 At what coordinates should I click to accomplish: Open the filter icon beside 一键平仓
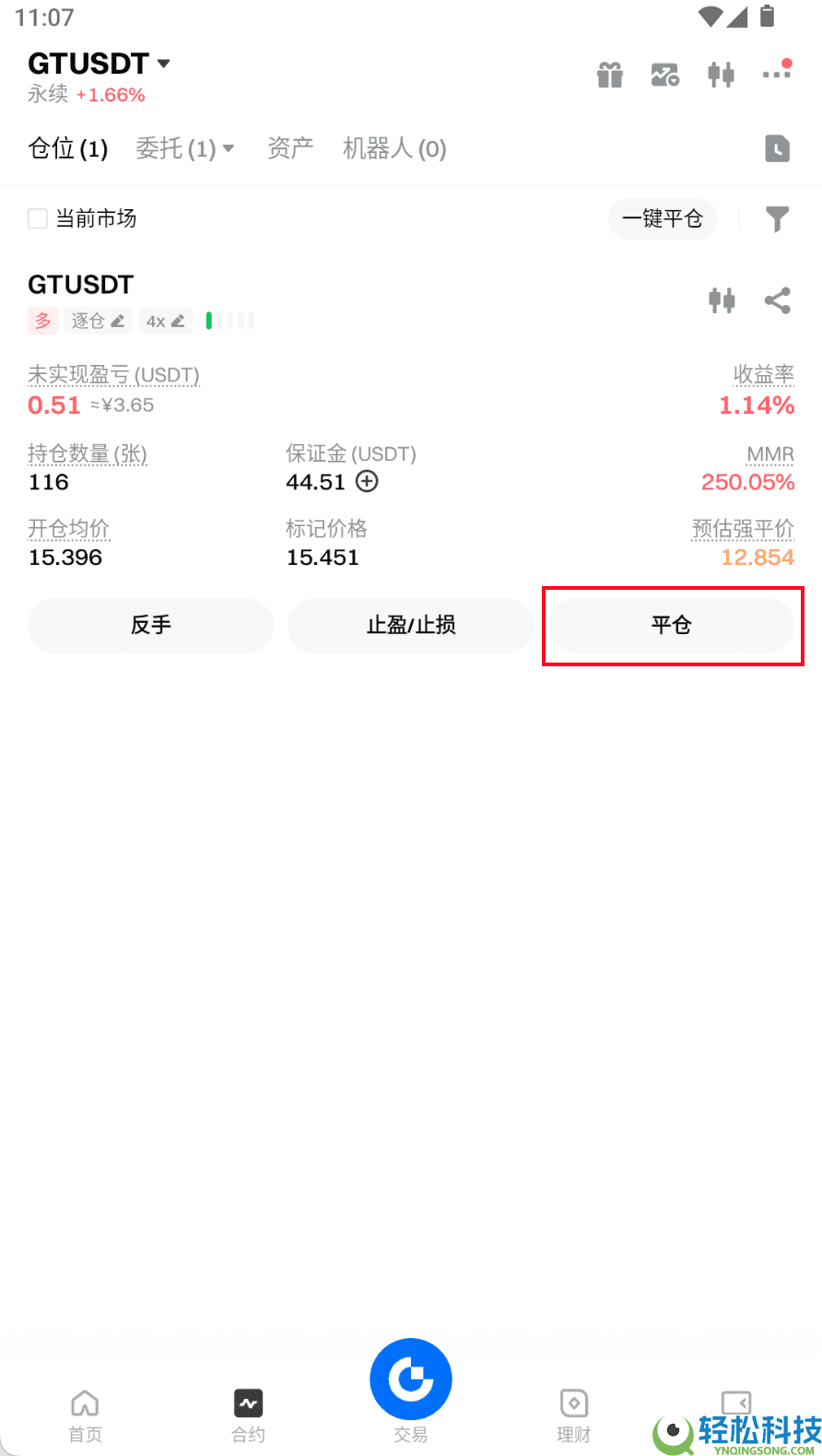coord(777,218)
